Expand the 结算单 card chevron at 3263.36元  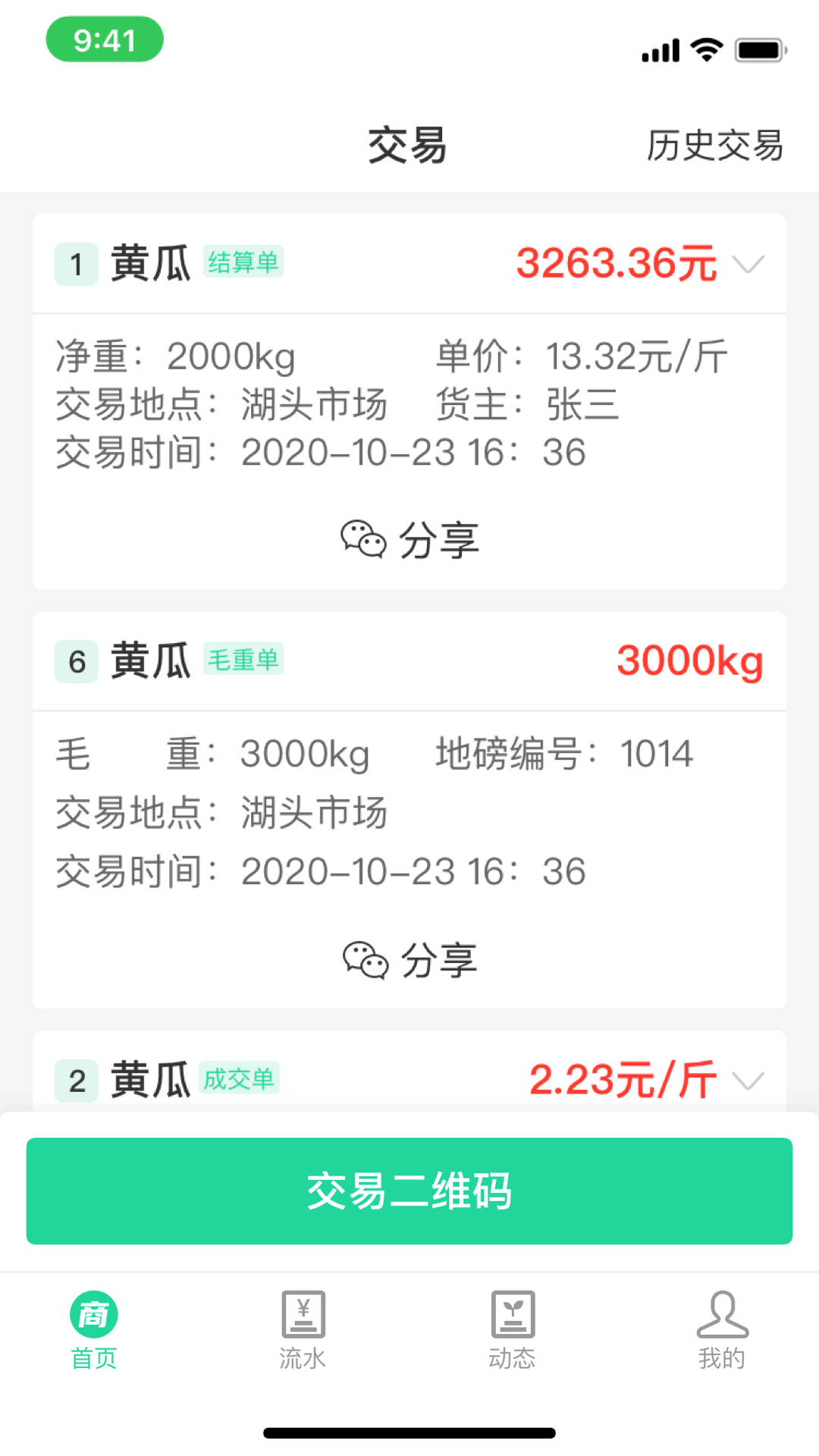[x=748, y=264]
